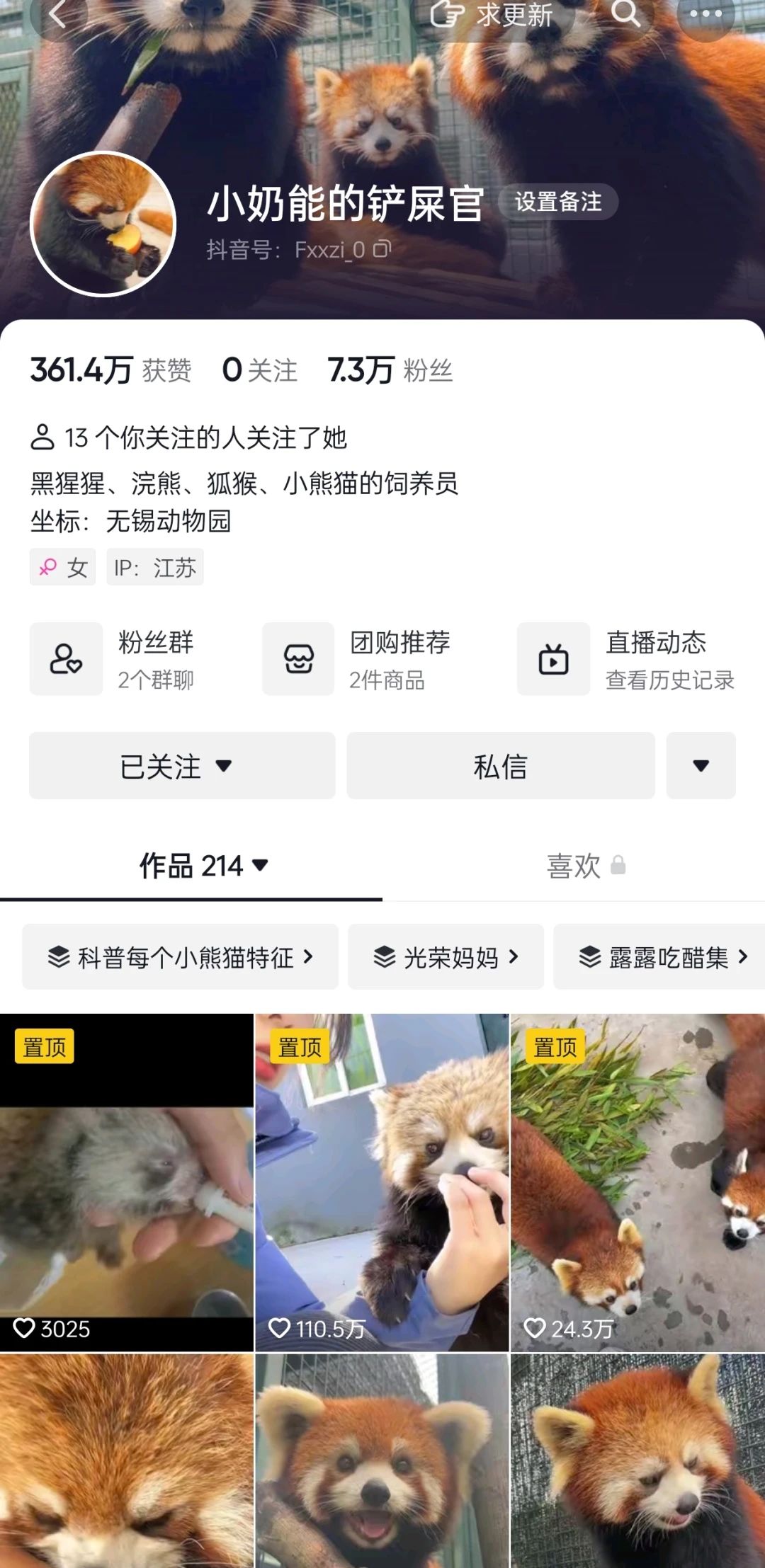Expand the arrow next to 私信
Viewport: 765px width, 1568px height.
pyautogui.click(x=701, y=766)
